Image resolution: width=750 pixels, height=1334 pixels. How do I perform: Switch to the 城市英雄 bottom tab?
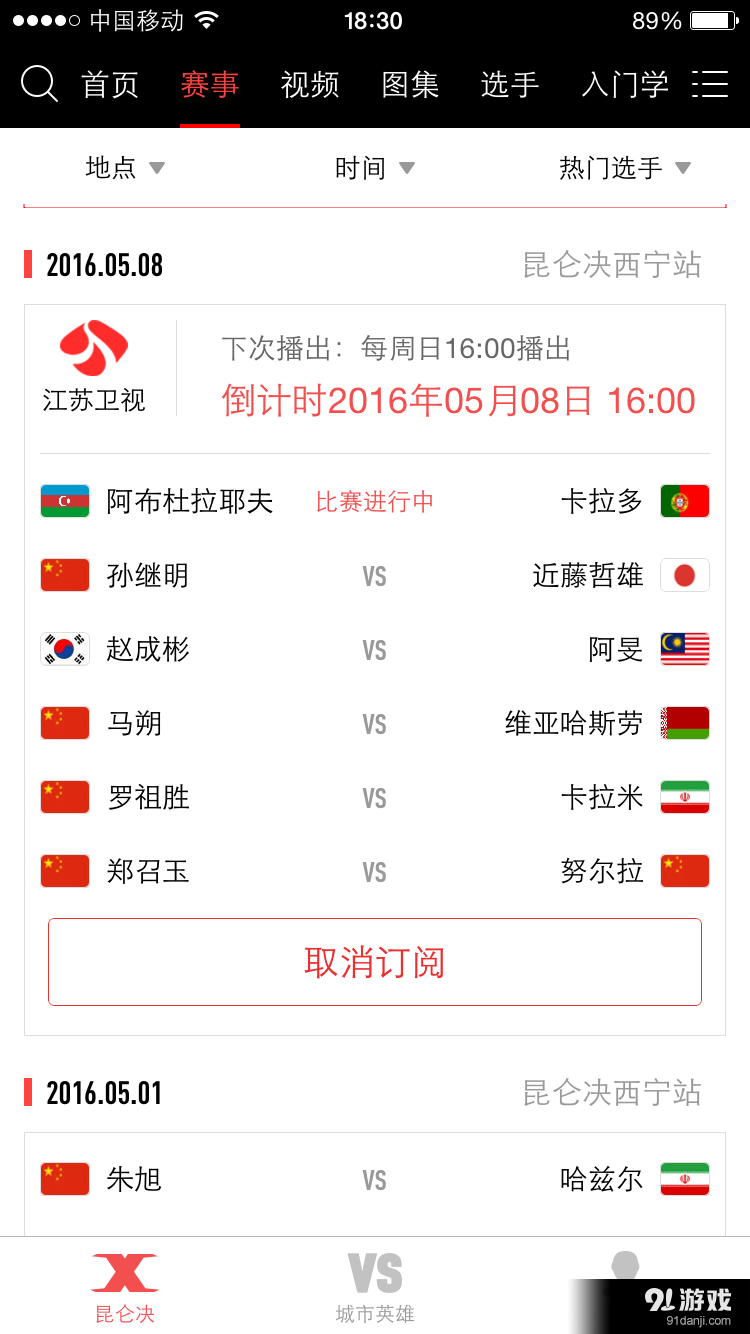pyautogui.click(x=375, y=1286)
